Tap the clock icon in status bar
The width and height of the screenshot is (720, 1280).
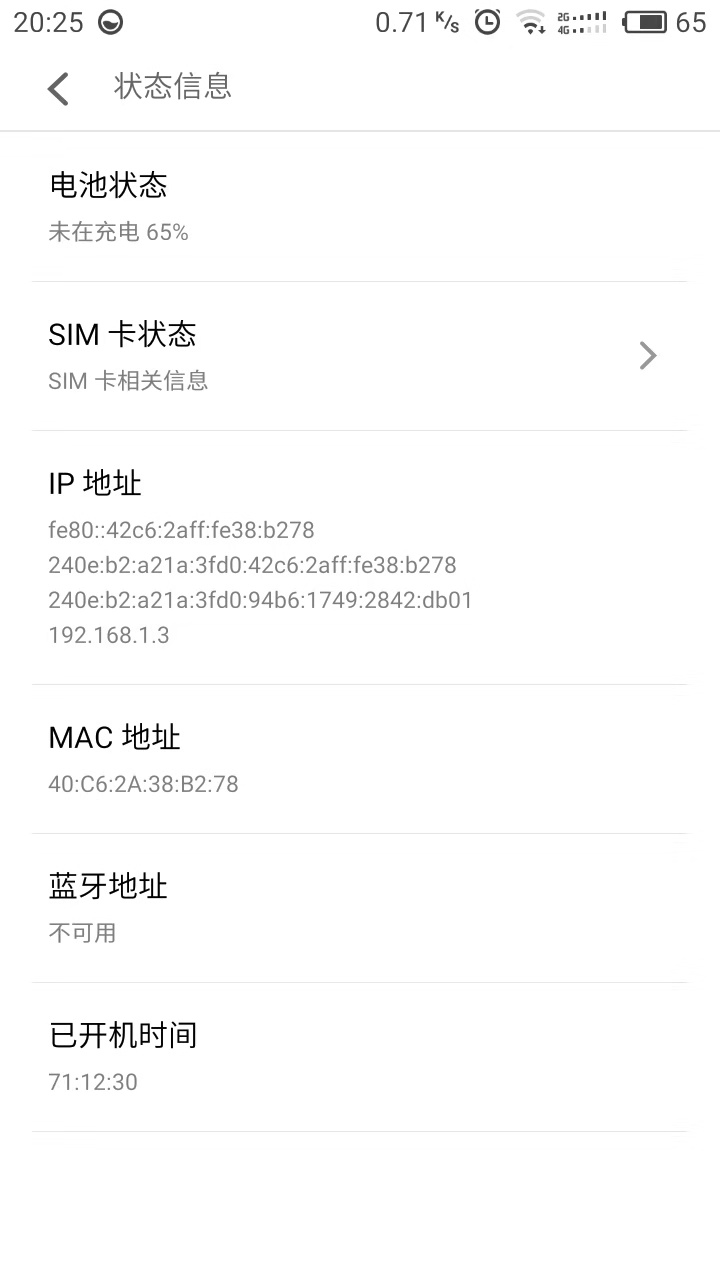[487, 21]
